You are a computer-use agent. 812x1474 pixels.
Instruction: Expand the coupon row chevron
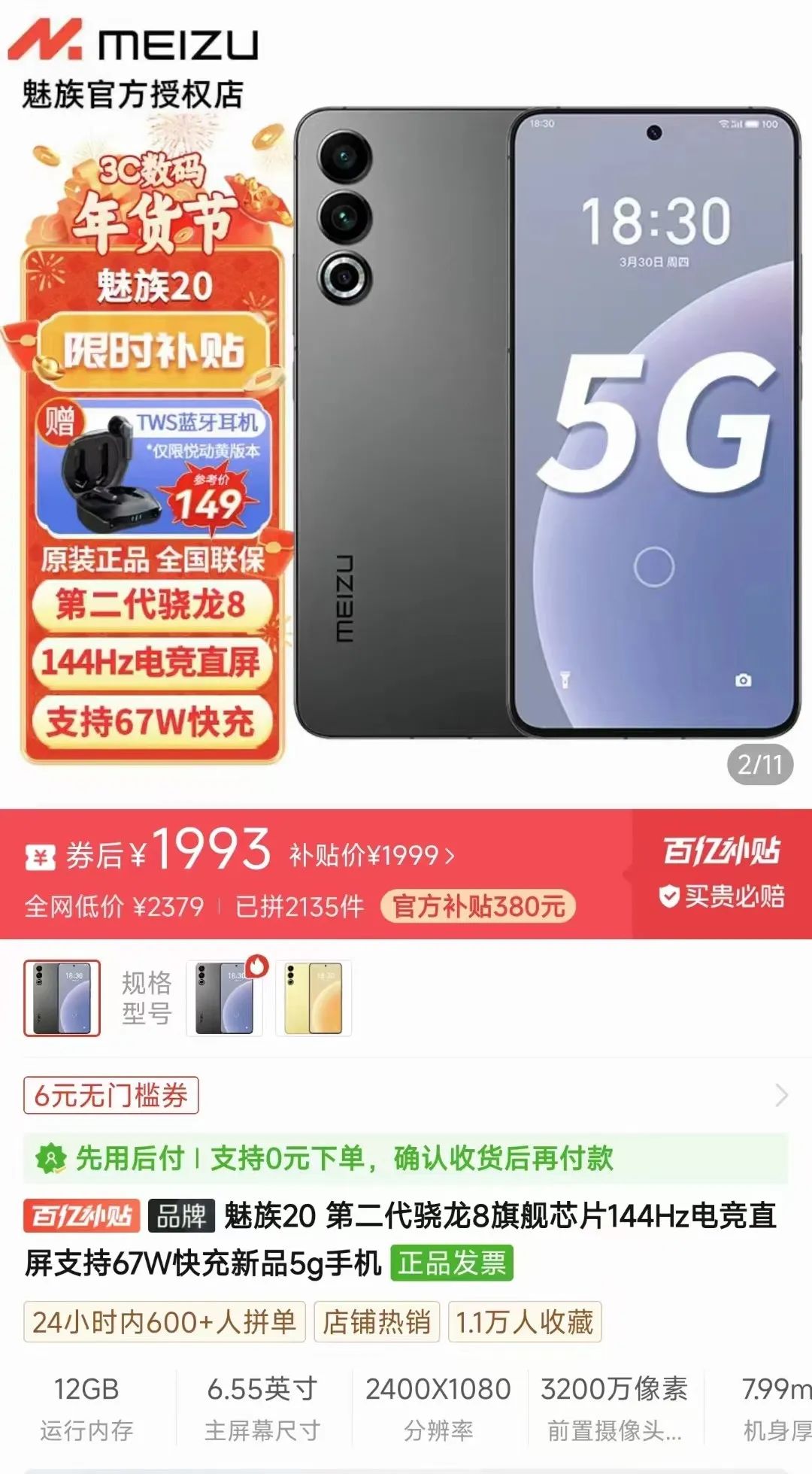[x=781, y=1096]
